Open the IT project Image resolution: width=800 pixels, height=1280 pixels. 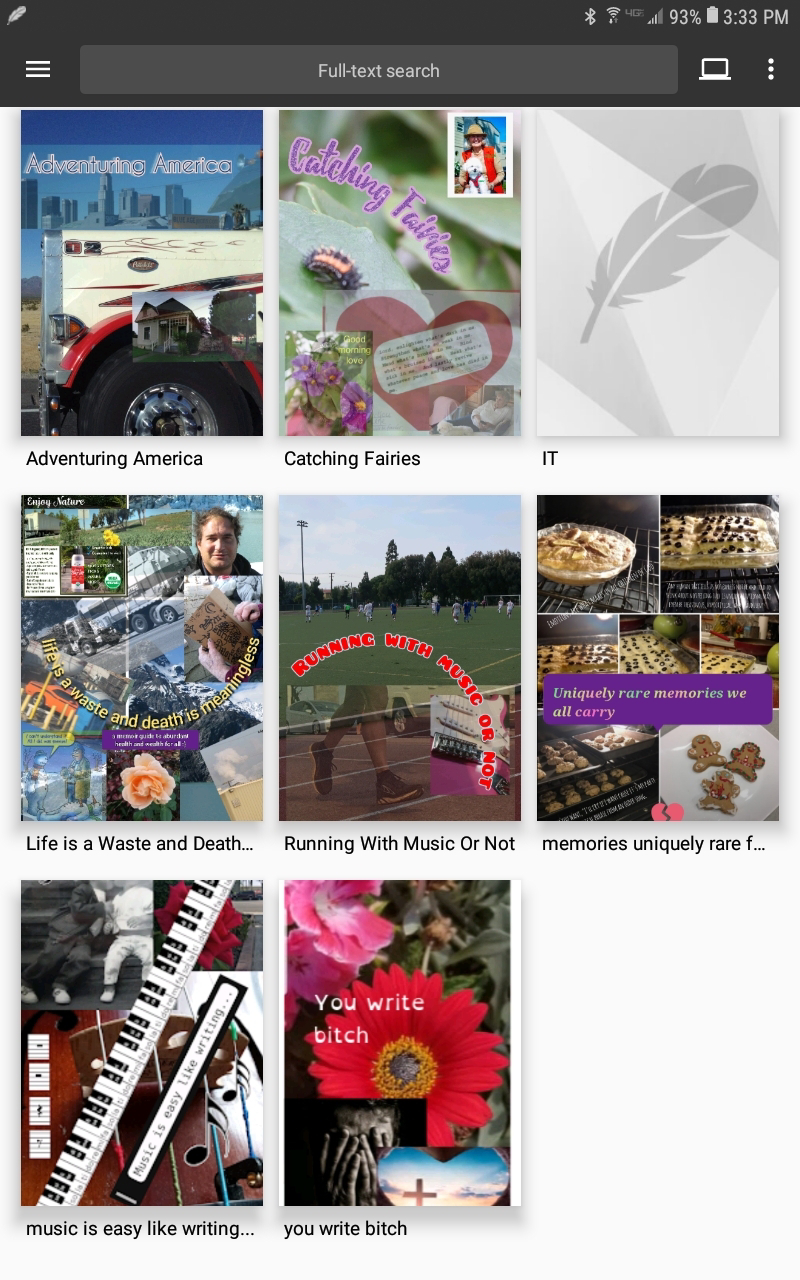point(658,273)
